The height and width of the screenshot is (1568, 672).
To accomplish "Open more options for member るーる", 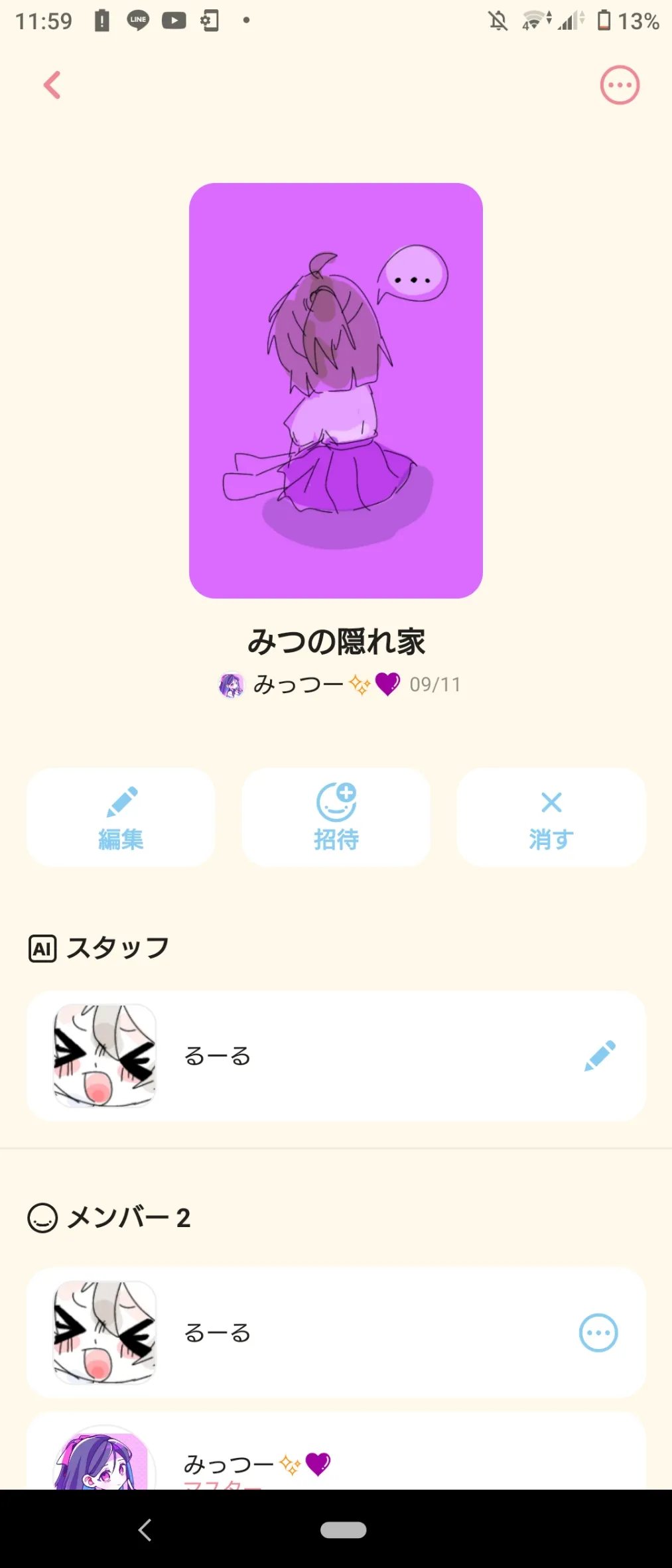I will point(598,1333).
